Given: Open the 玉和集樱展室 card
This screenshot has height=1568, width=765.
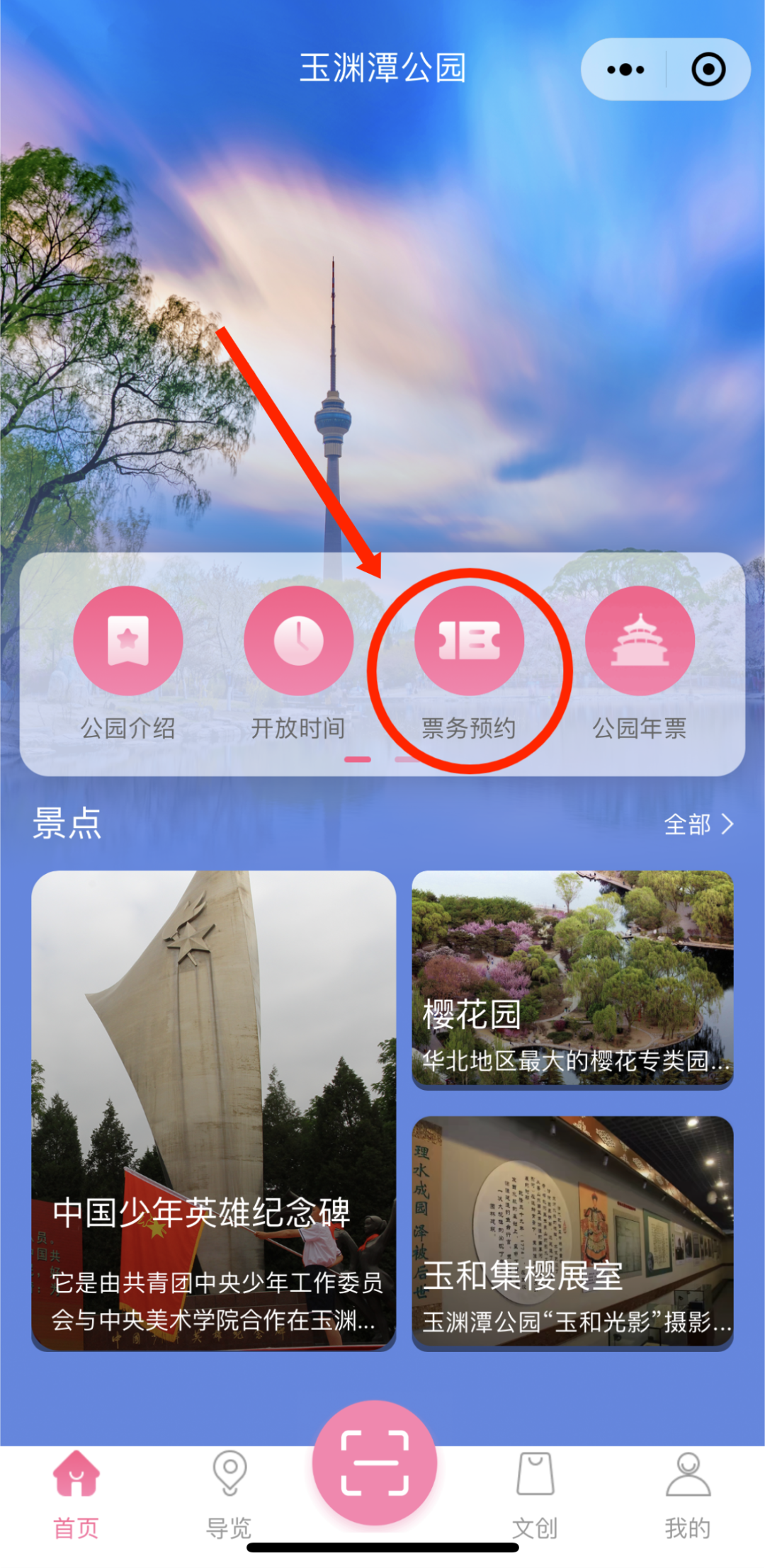Looking at the screenshot, I should coord(572,1232).
